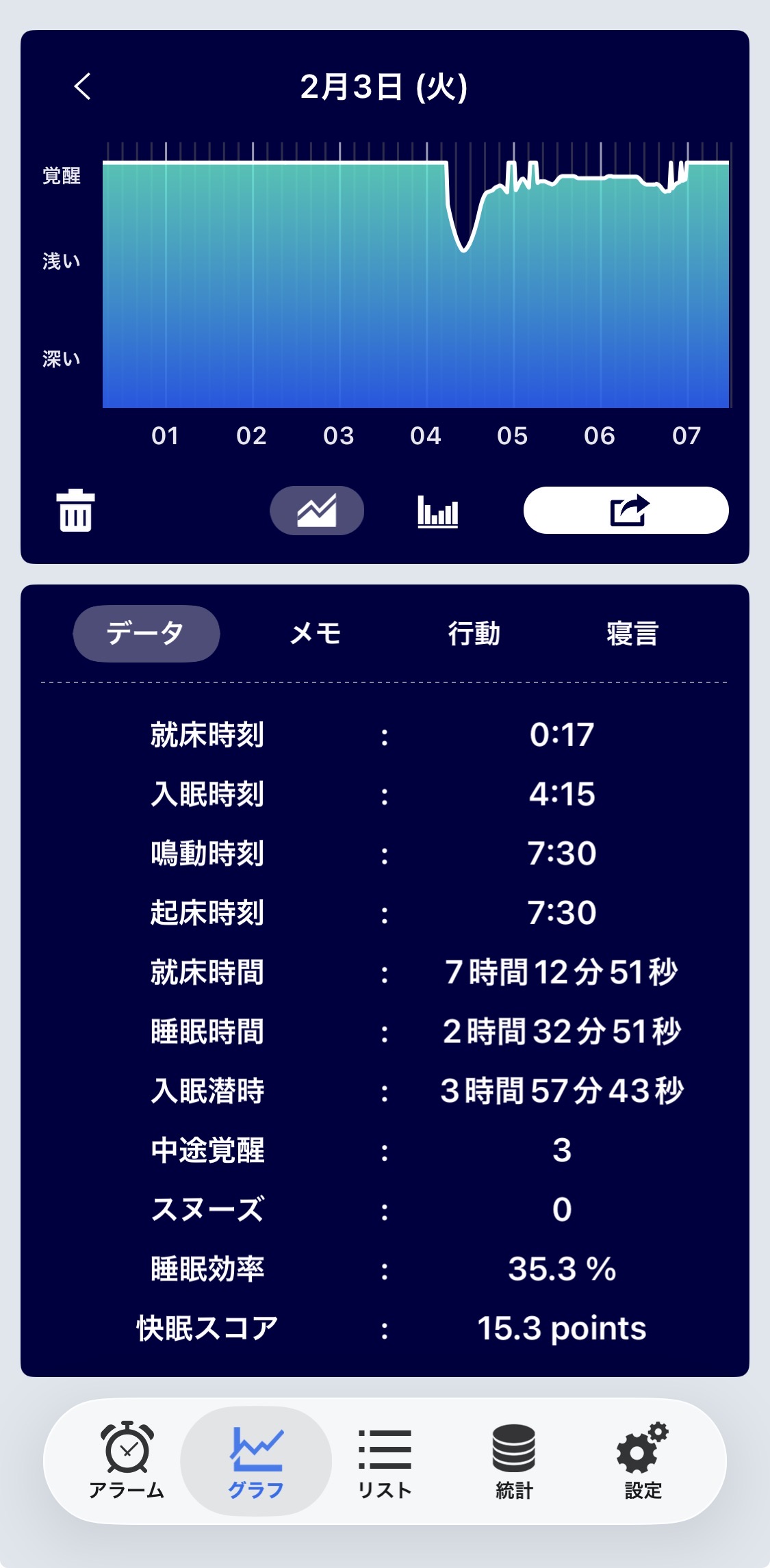Switch to the bar chart view
This screenshot has width=770, height=1568.
(x=438, y=511)
